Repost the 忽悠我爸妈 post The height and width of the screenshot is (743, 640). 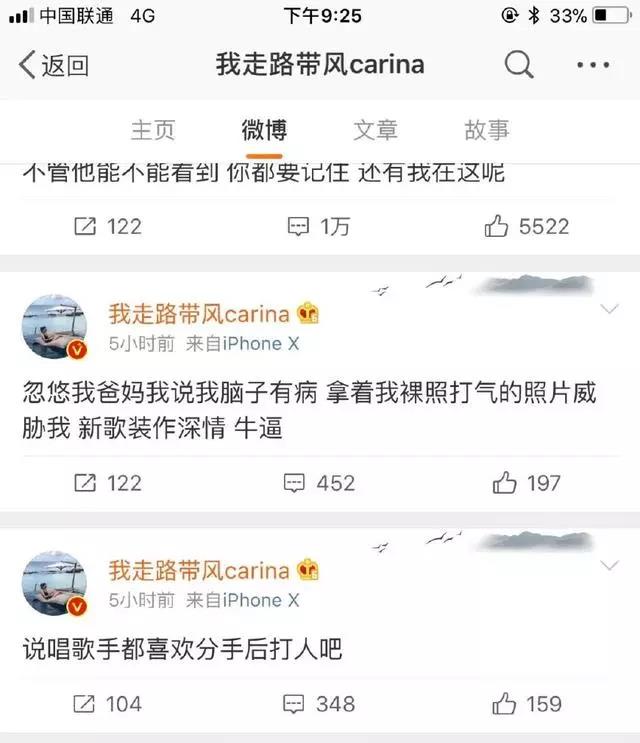pyautogui.click(x=108, y=483)
